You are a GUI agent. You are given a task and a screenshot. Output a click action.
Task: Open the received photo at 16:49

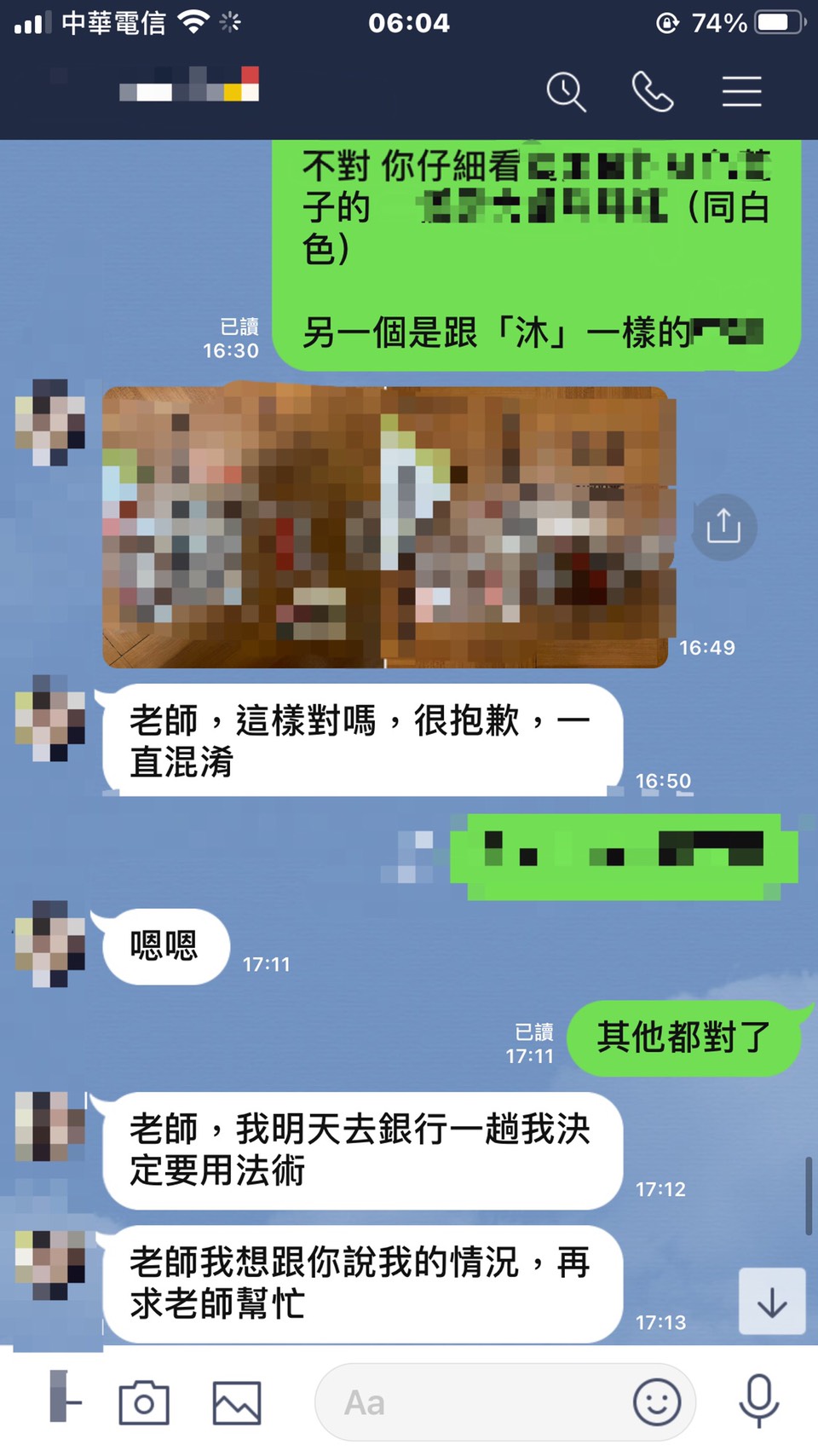tap(385, 527)
